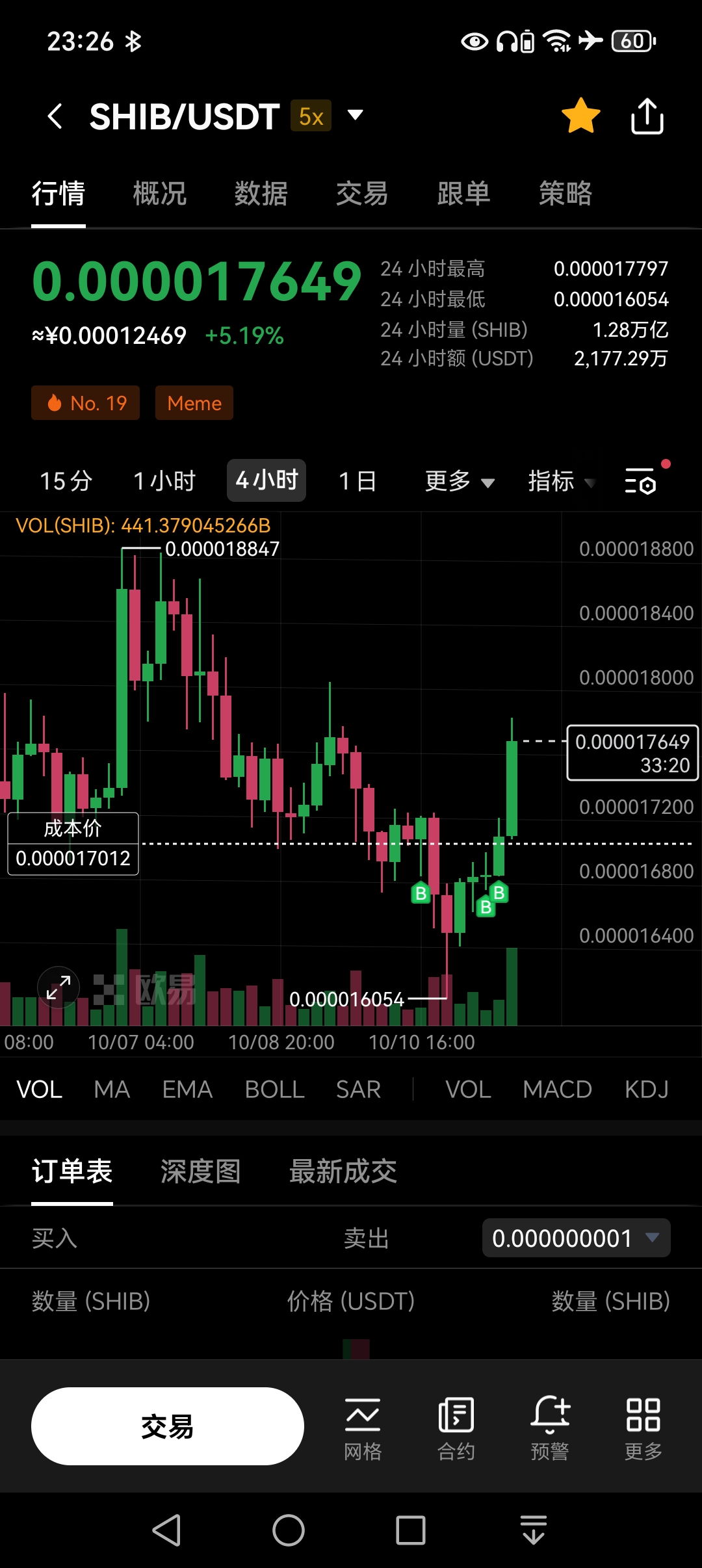Viewport: 702px width, 1568px height.
Task: Tap the fullscreen expand icon on chart
Action: click(x=58, y=987)
